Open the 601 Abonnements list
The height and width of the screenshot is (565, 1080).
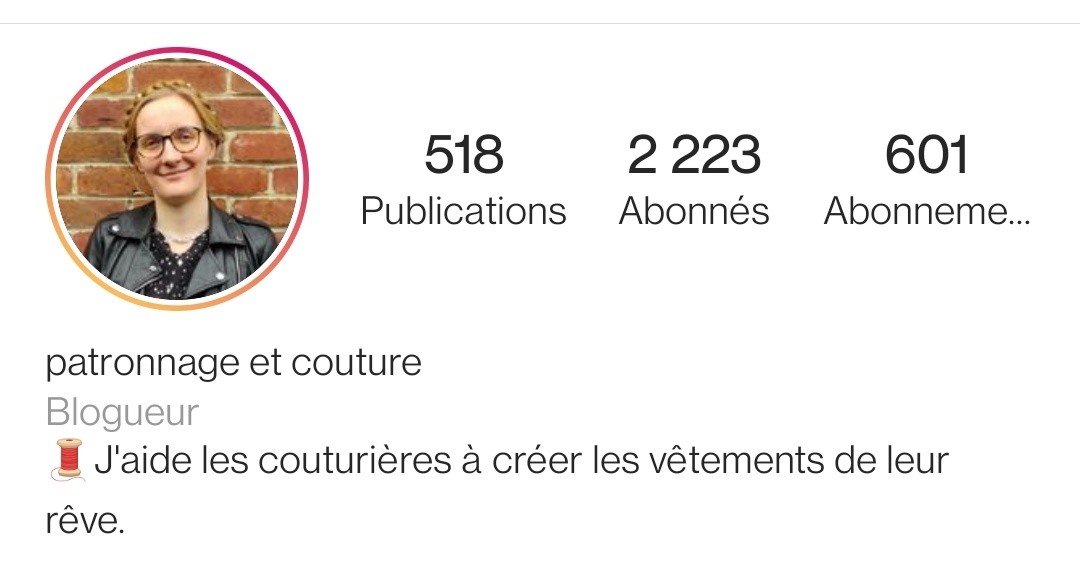click(x=926, y=180)
